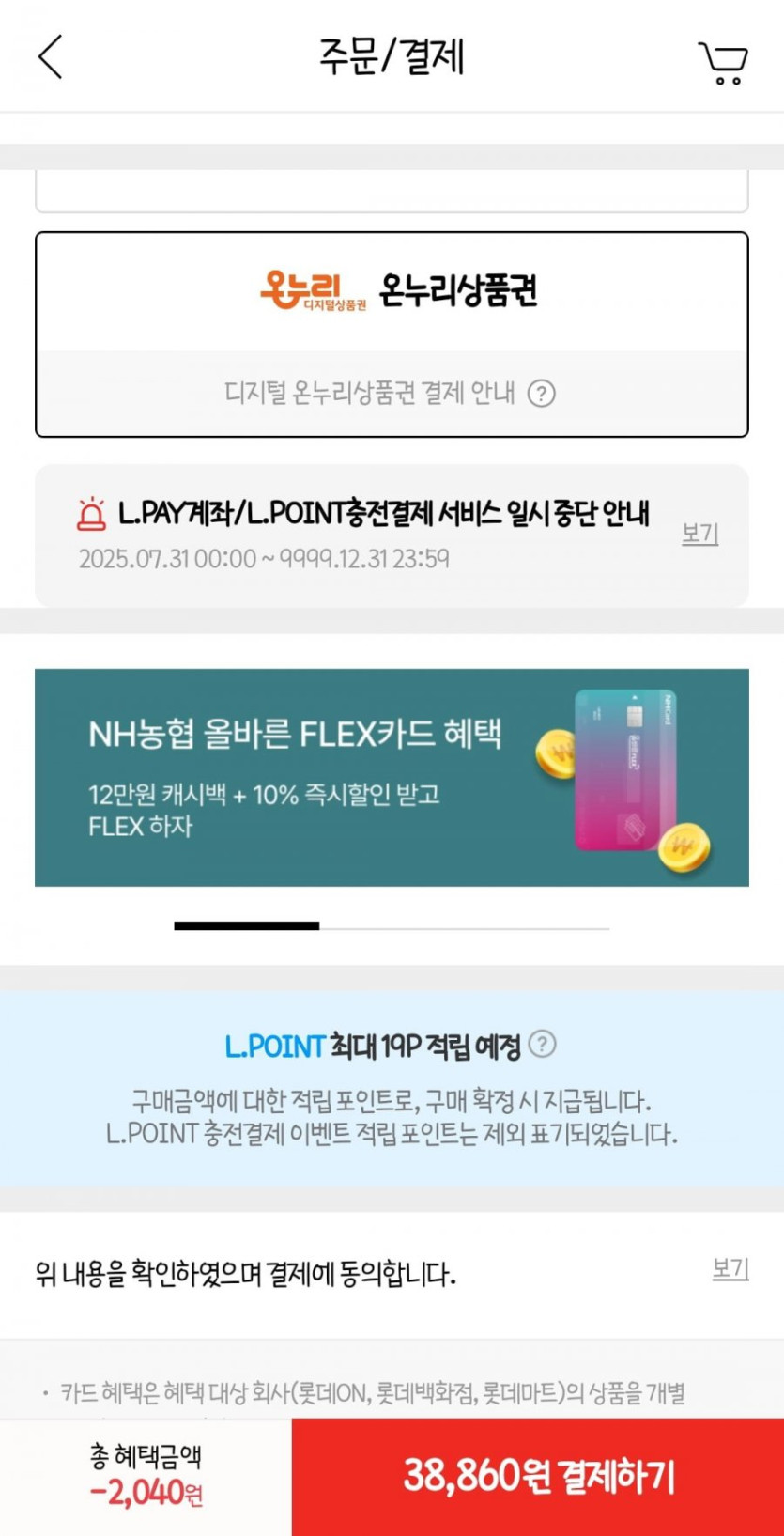
Task: Go back from the 주문/결제 page
Action: (x=51, y=56)
